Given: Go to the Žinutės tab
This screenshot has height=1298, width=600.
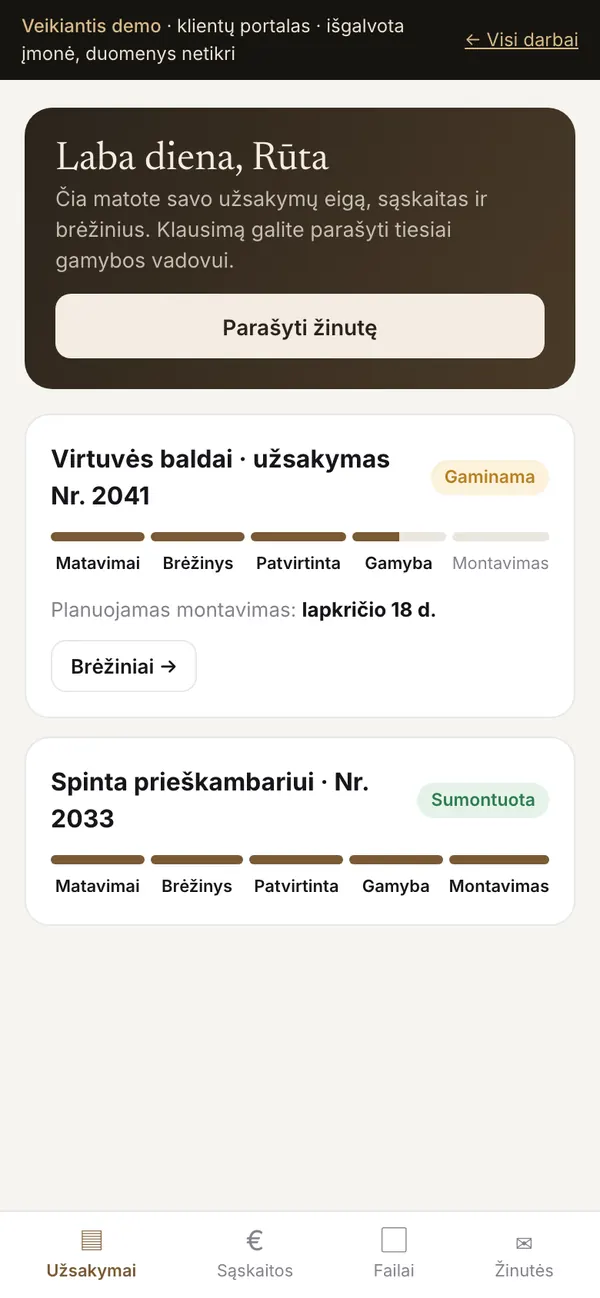Looking at the screenshot, I should tap(524, 1254).
